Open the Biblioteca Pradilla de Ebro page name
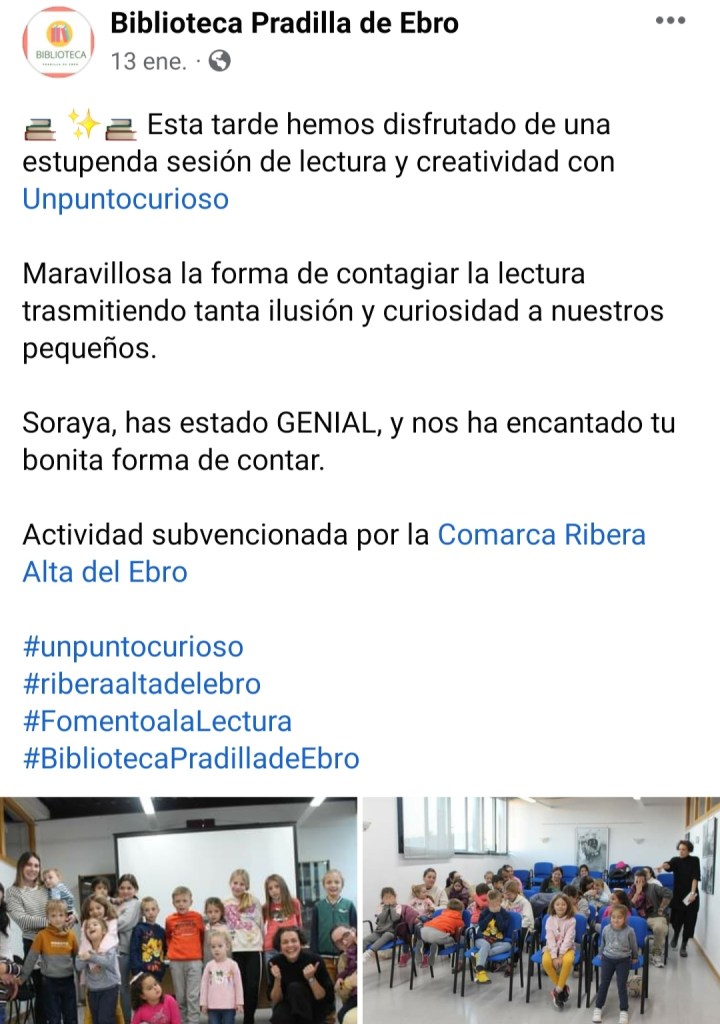Screen dimensions: 720x1024 tap(284, 22)
